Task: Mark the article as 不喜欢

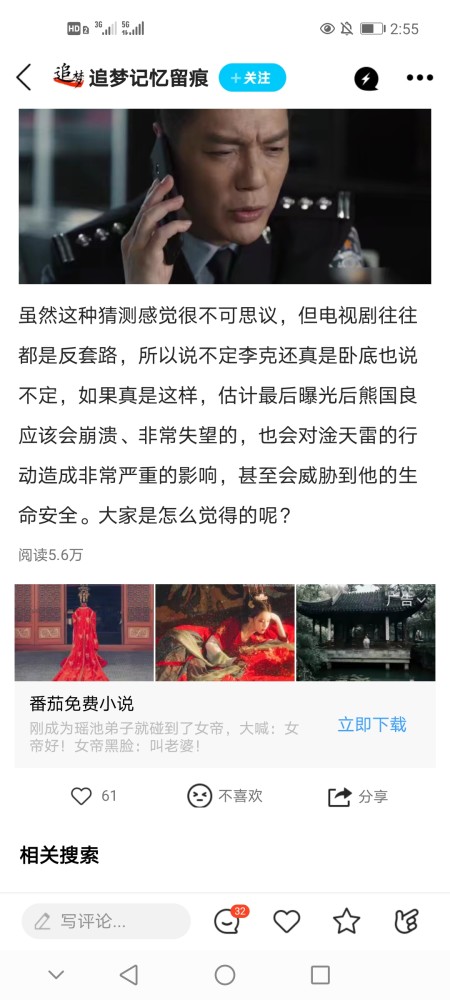Action: click(x=225, y=796)
